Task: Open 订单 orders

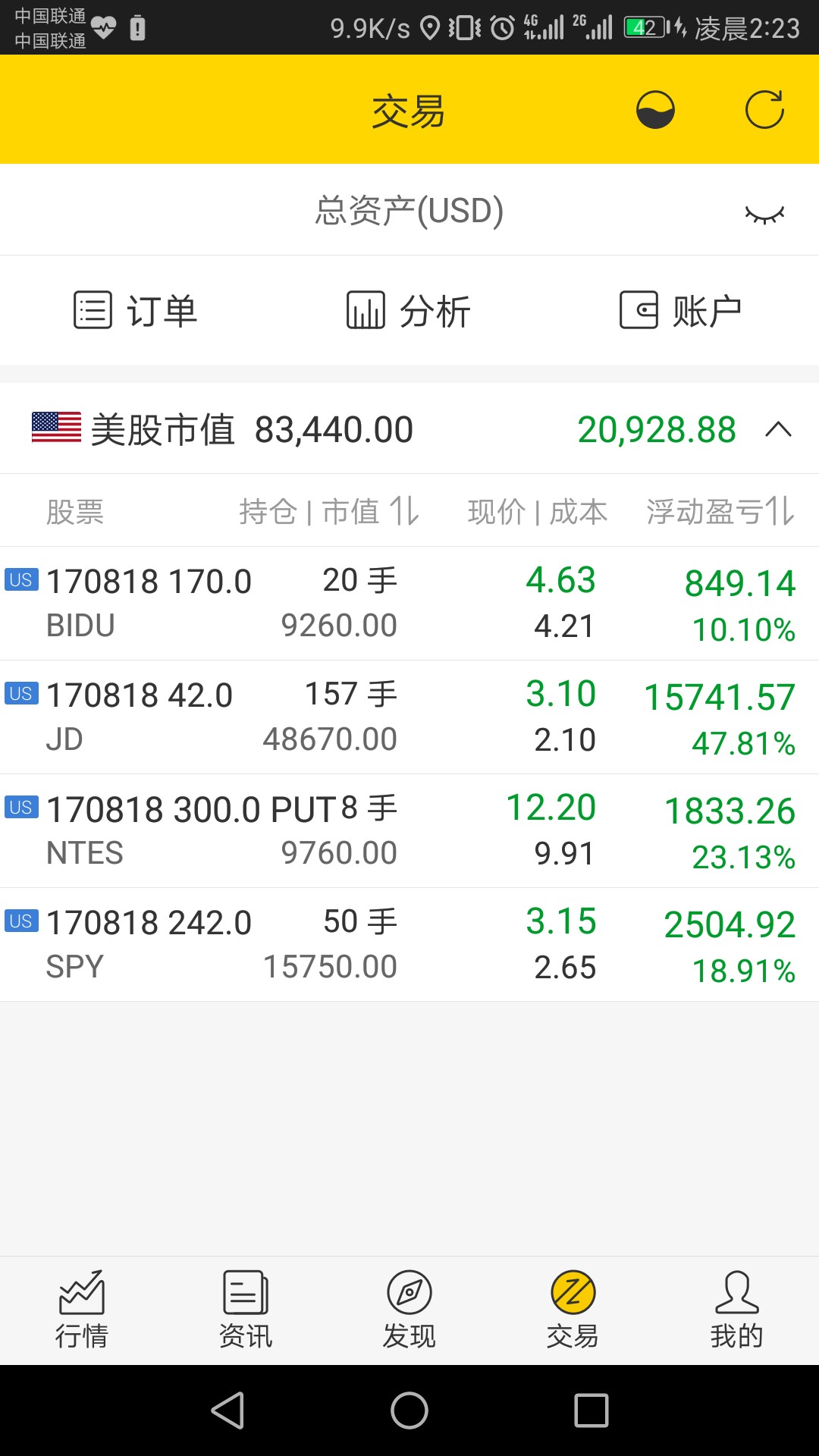Action: pyautogui.click(x=136, y=310)
